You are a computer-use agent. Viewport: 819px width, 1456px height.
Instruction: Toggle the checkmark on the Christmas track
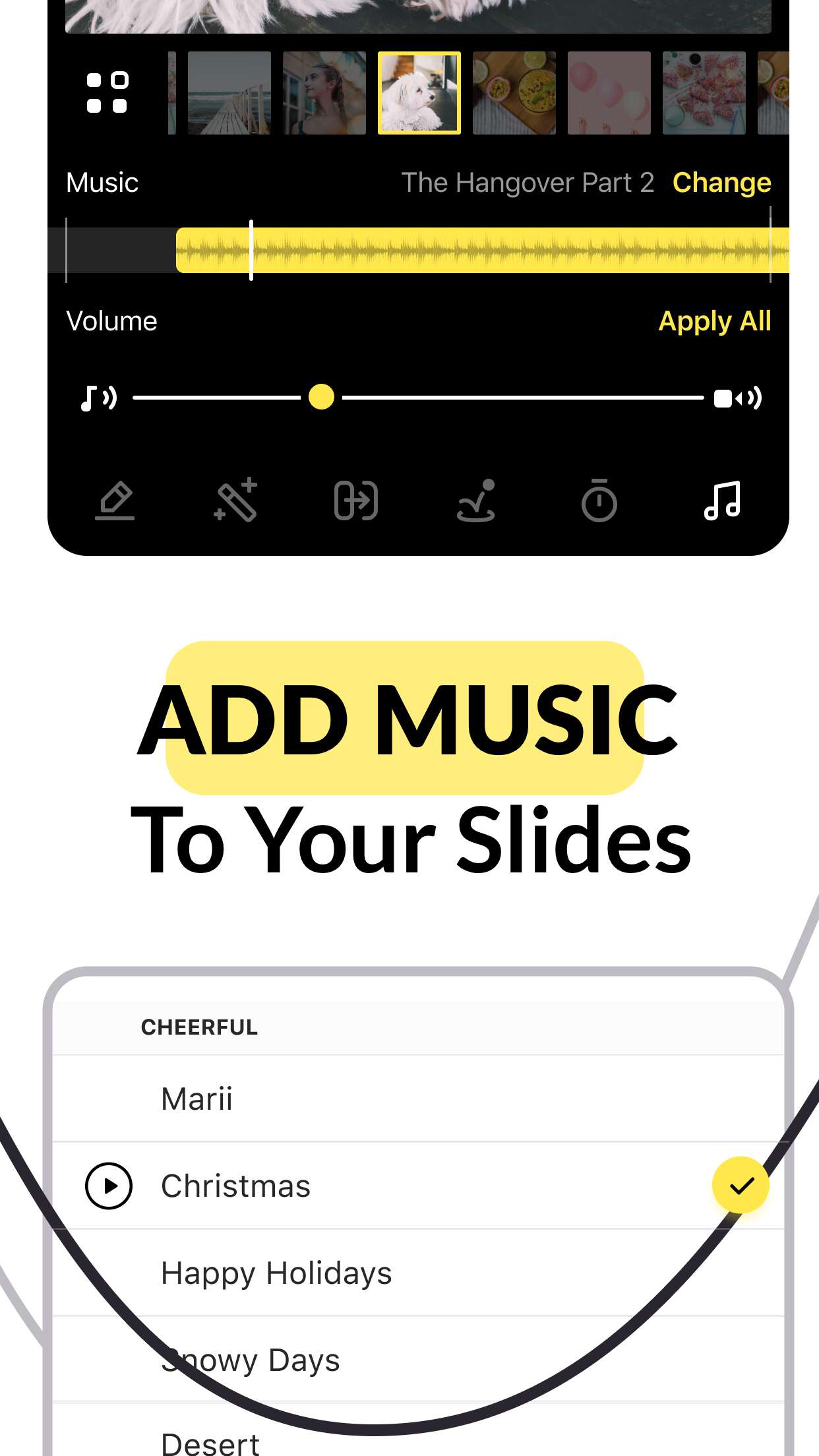pos(740,1184)
